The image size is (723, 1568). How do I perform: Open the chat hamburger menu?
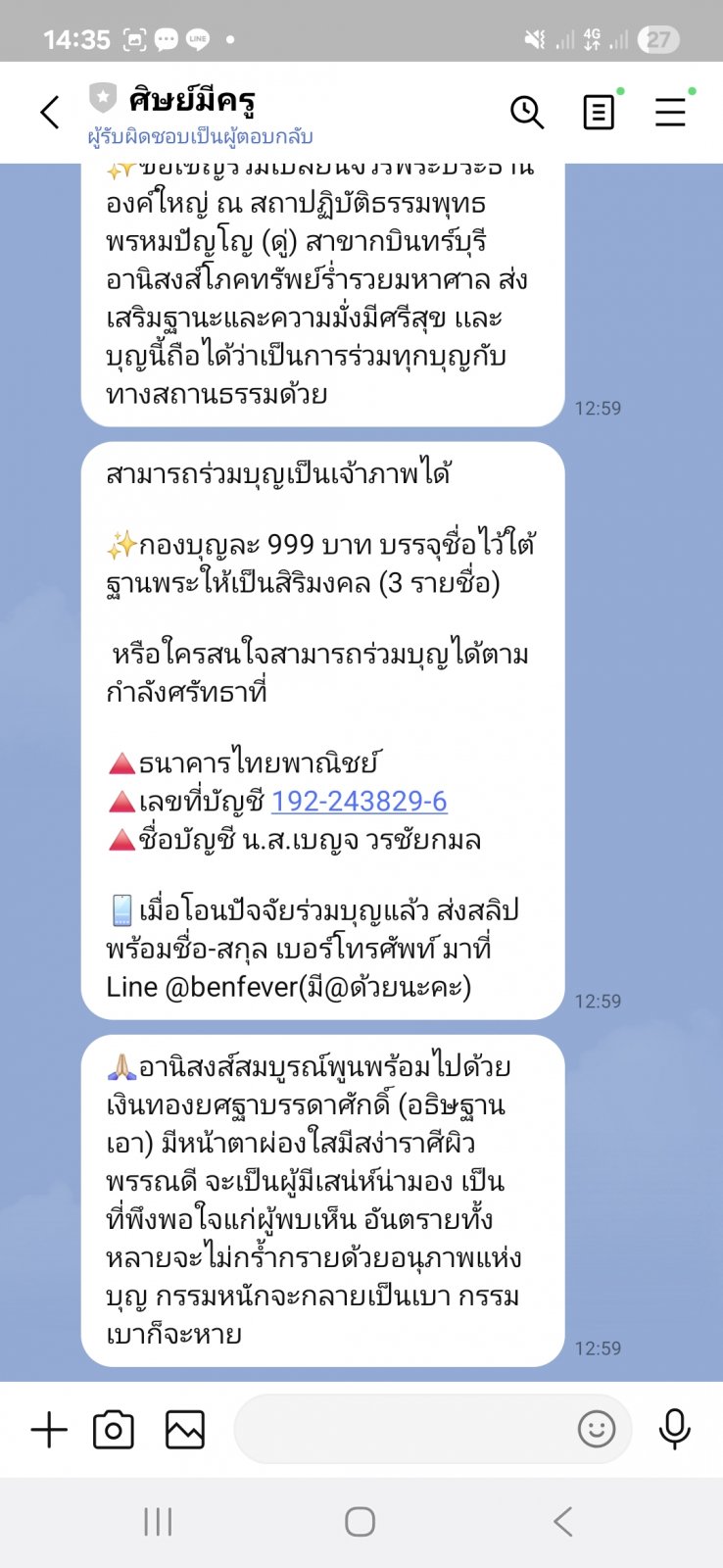pyautogui.click(x=670, y=113)
